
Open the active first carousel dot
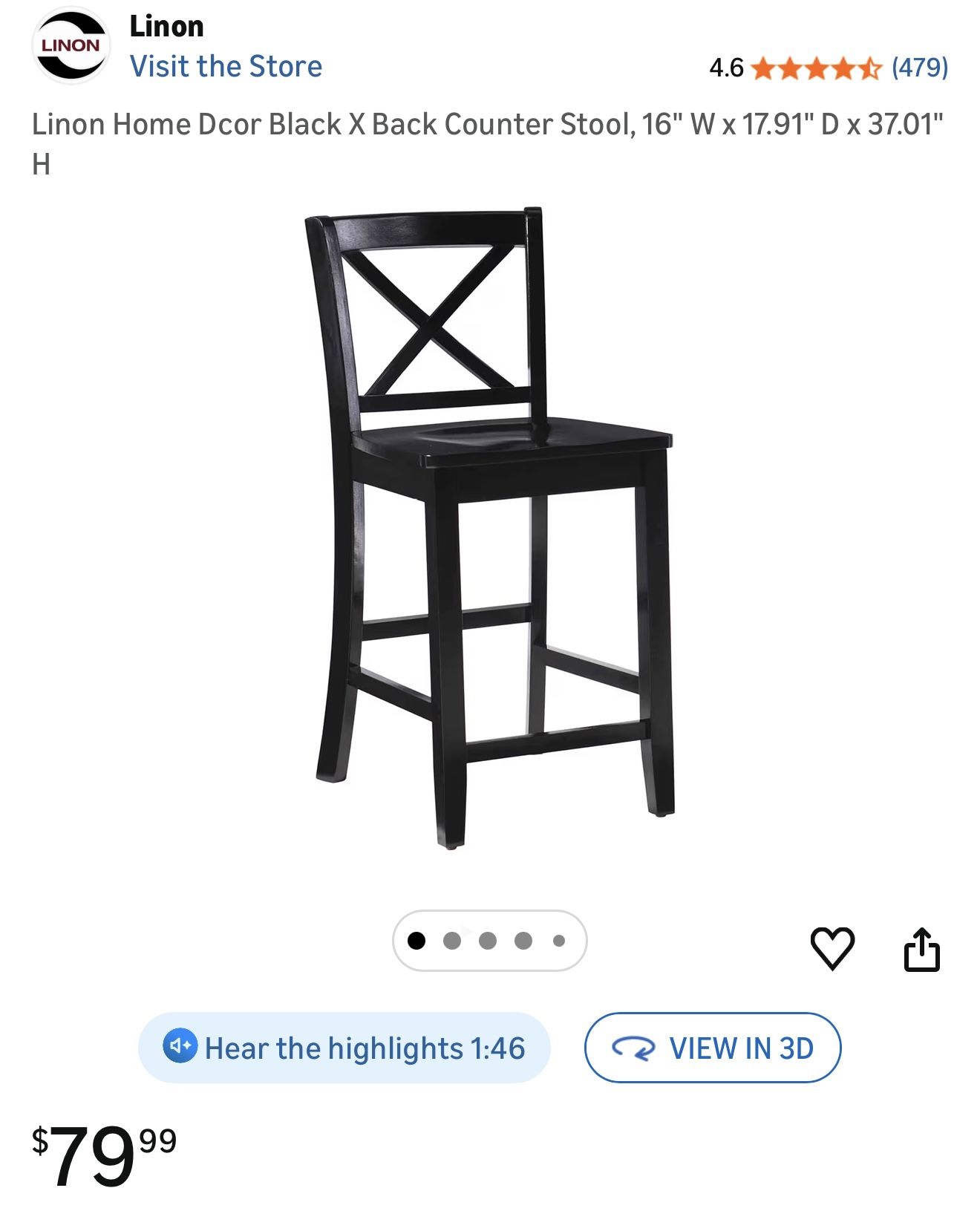416,941
